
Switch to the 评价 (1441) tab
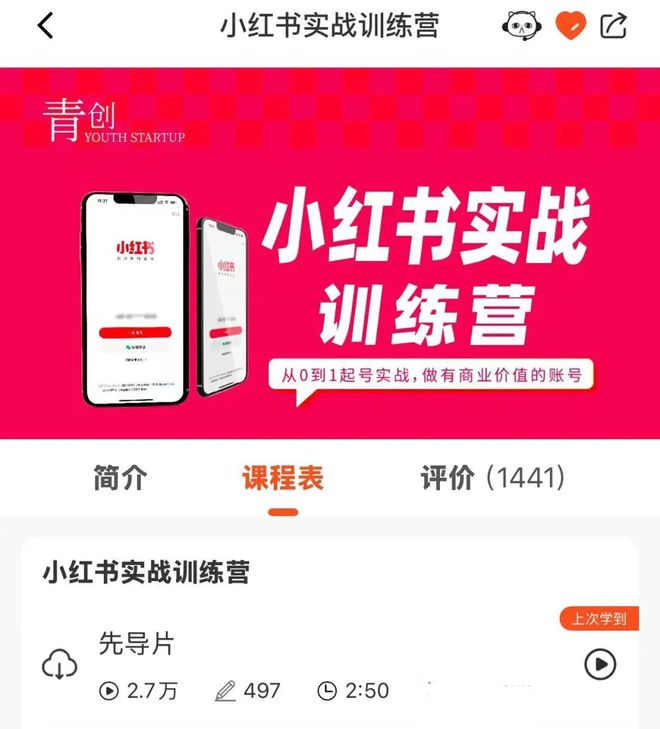(493, 478)
